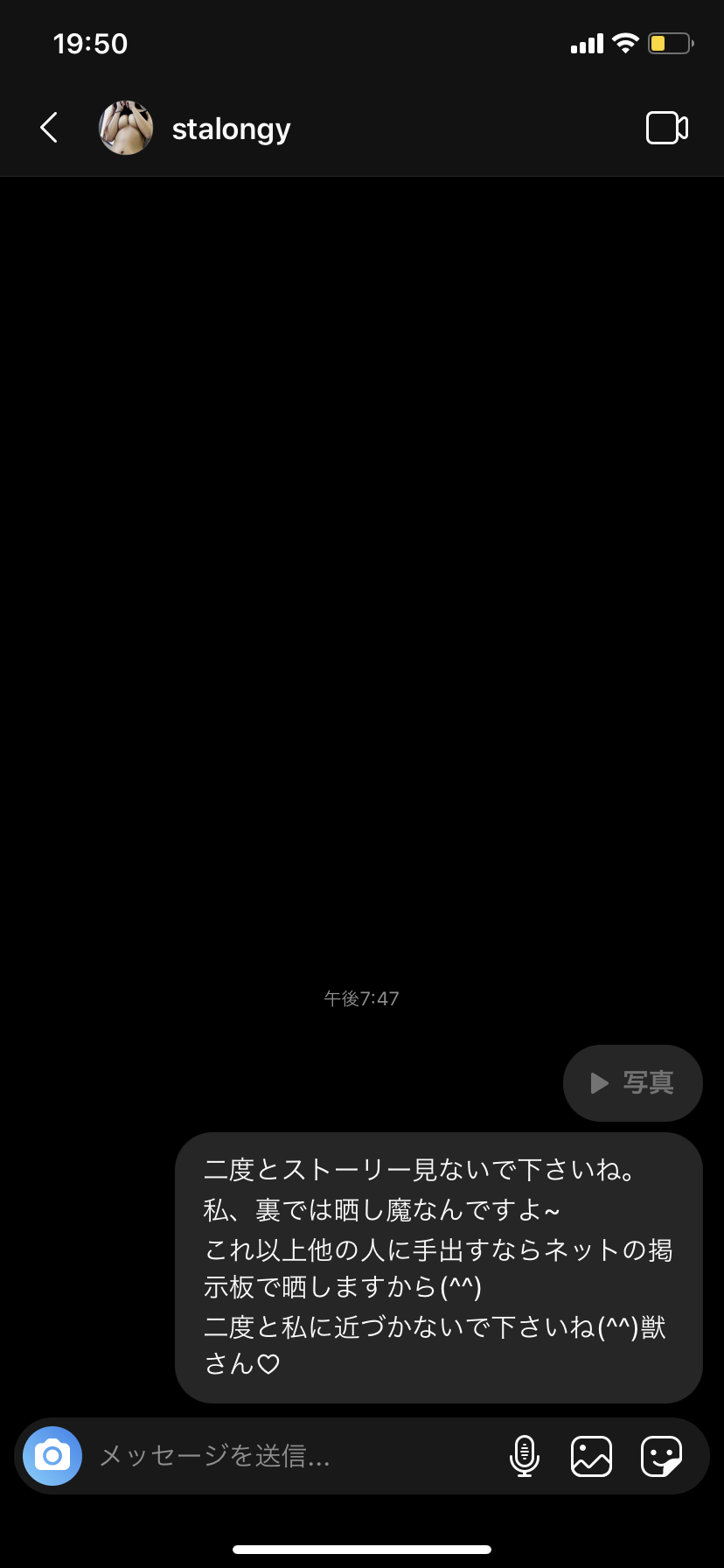
Task: Record a voice message with the microphone
Action: click(524, 1456)
